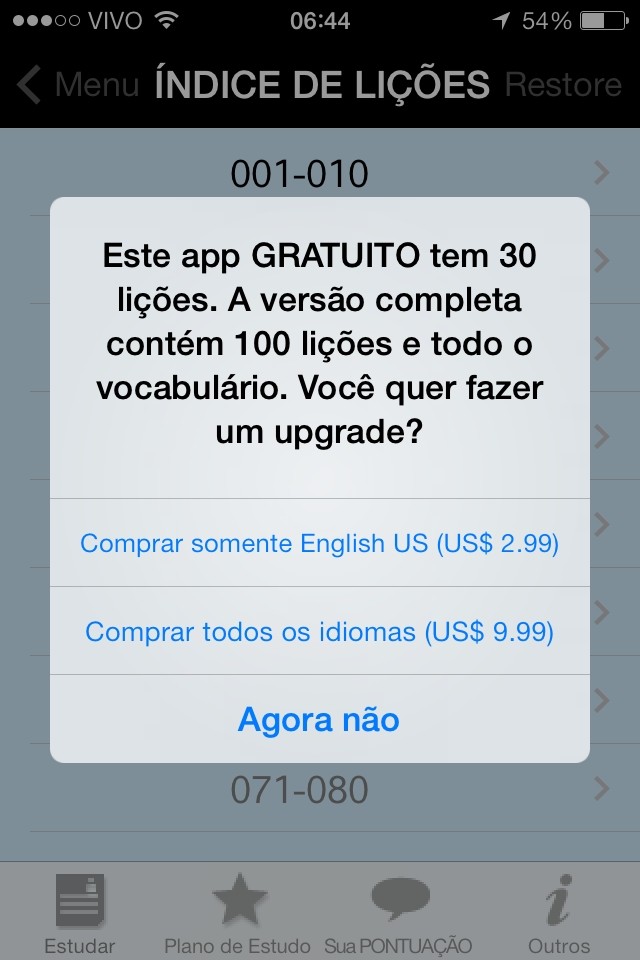
Task: Open the Plano de Estudo tab
Action: [x=240, y=912]
